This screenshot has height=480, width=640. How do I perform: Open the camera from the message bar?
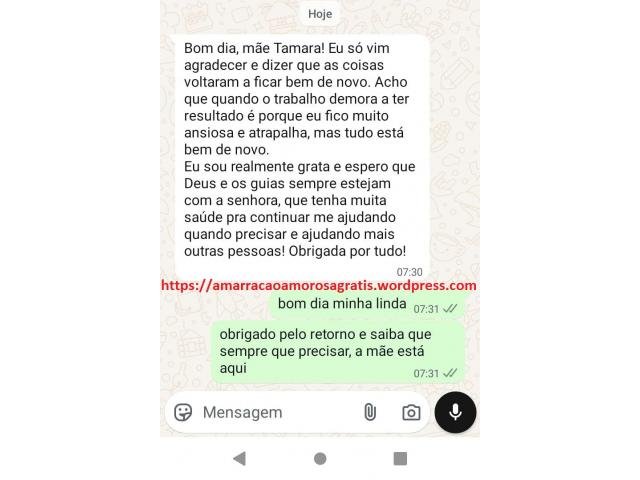click(x=410, y=412)
